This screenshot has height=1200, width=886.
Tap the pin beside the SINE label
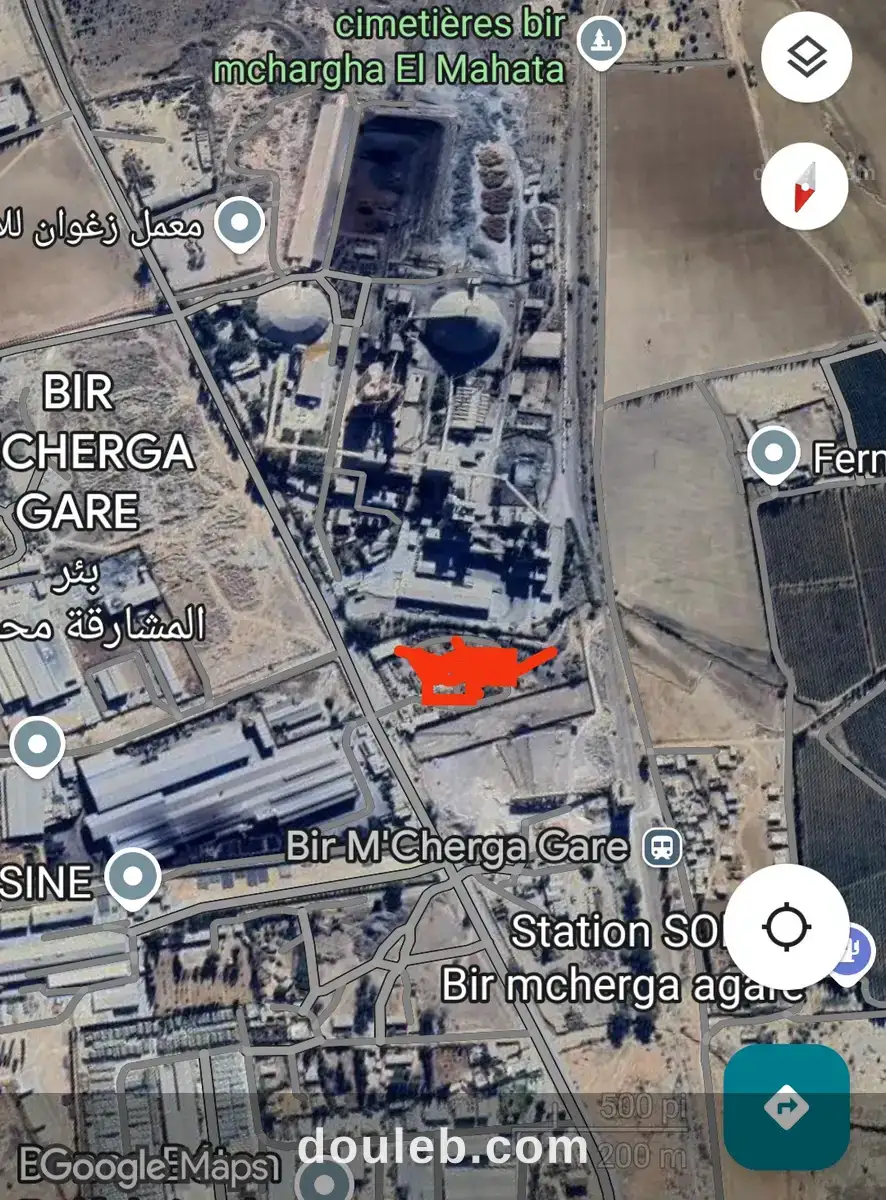pyautogui.click(x=133, y=877)
